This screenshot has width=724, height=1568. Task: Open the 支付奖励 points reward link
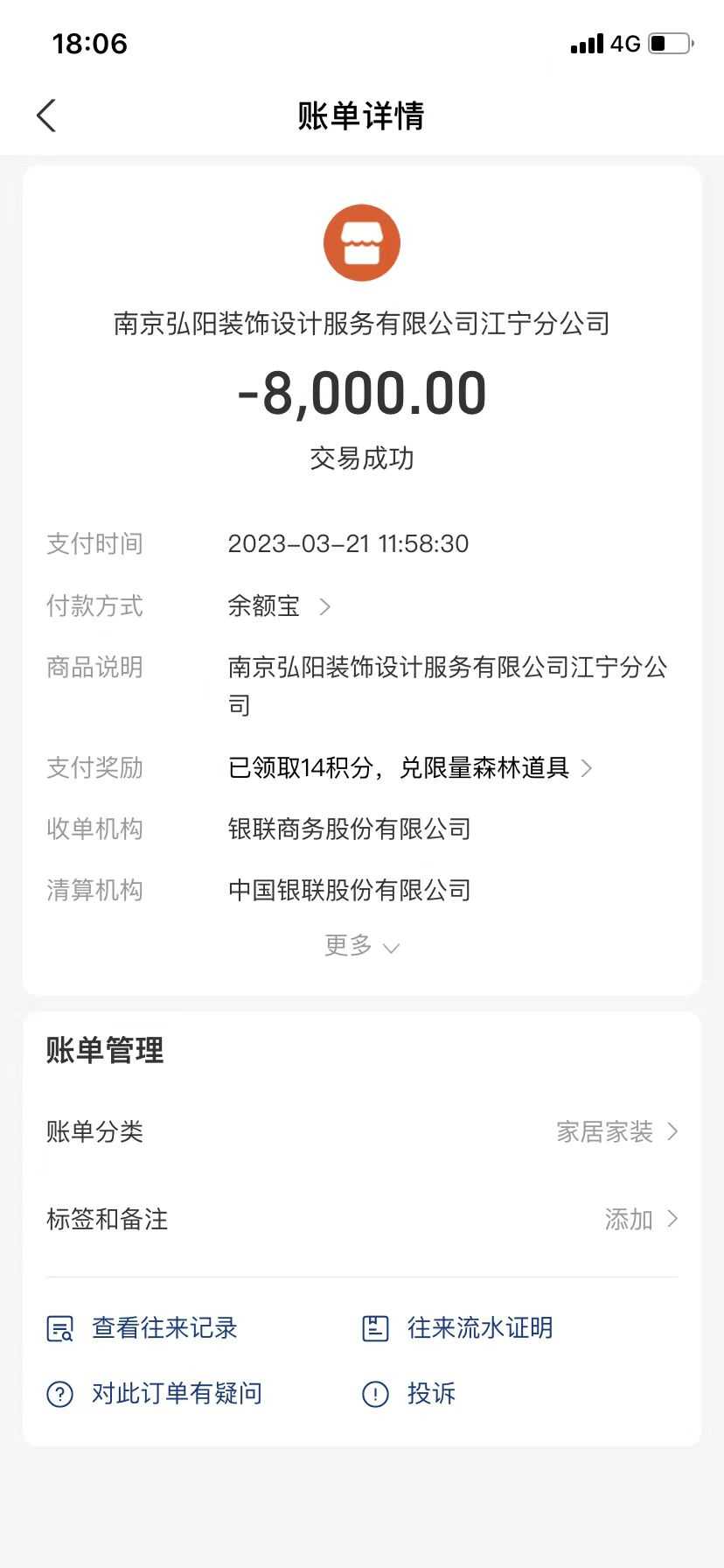click(x=409, y=768)
